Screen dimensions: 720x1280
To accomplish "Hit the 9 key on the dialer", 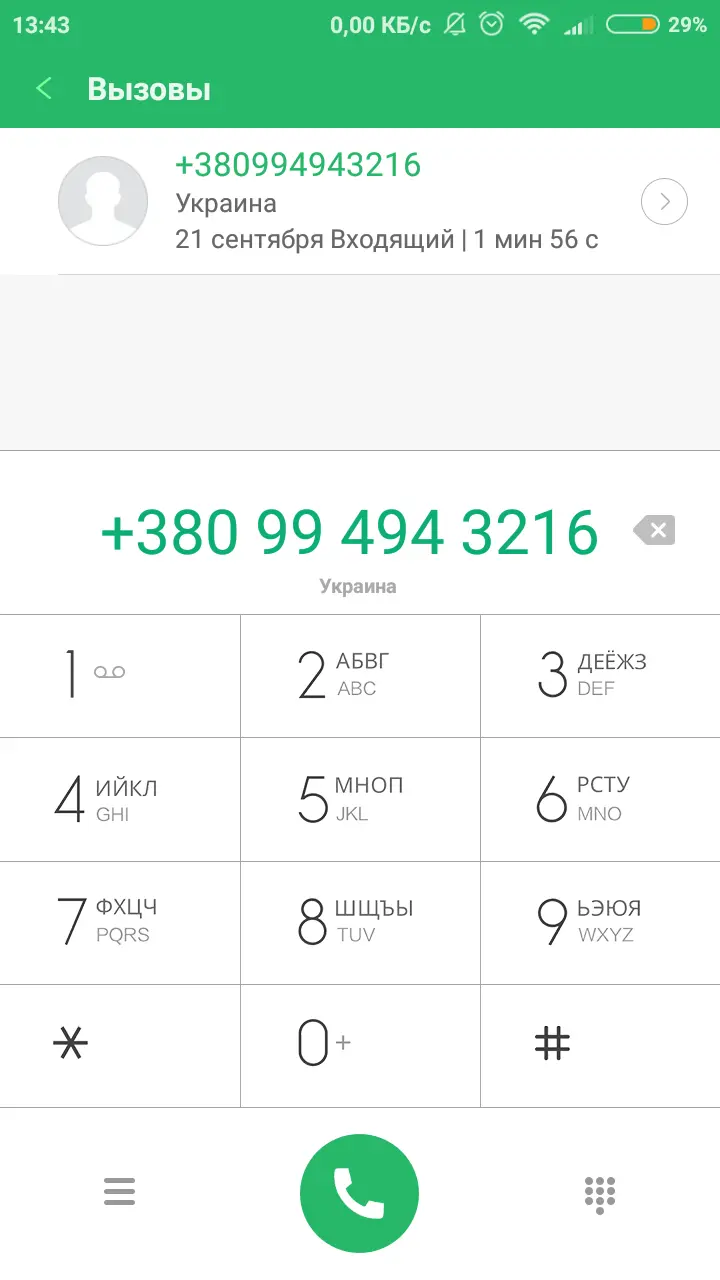I will 600,922.
